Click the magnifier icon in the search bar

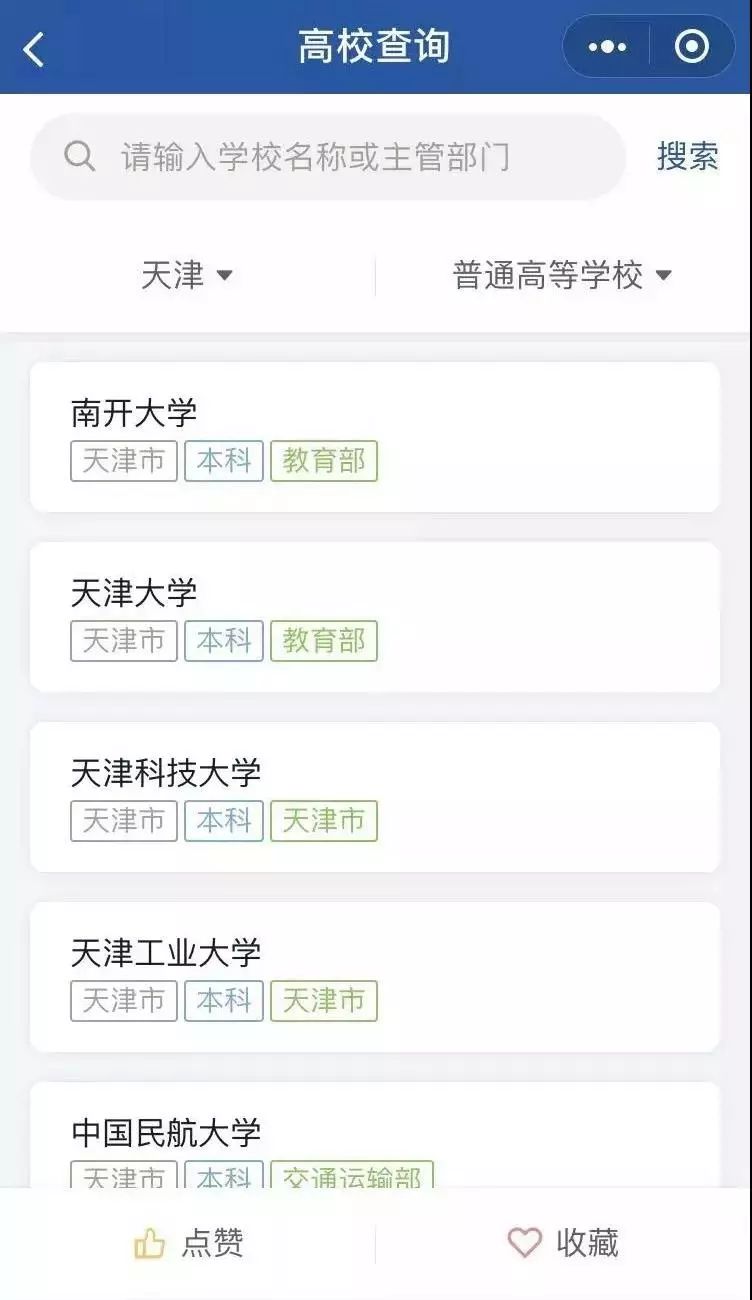(78, 156)
